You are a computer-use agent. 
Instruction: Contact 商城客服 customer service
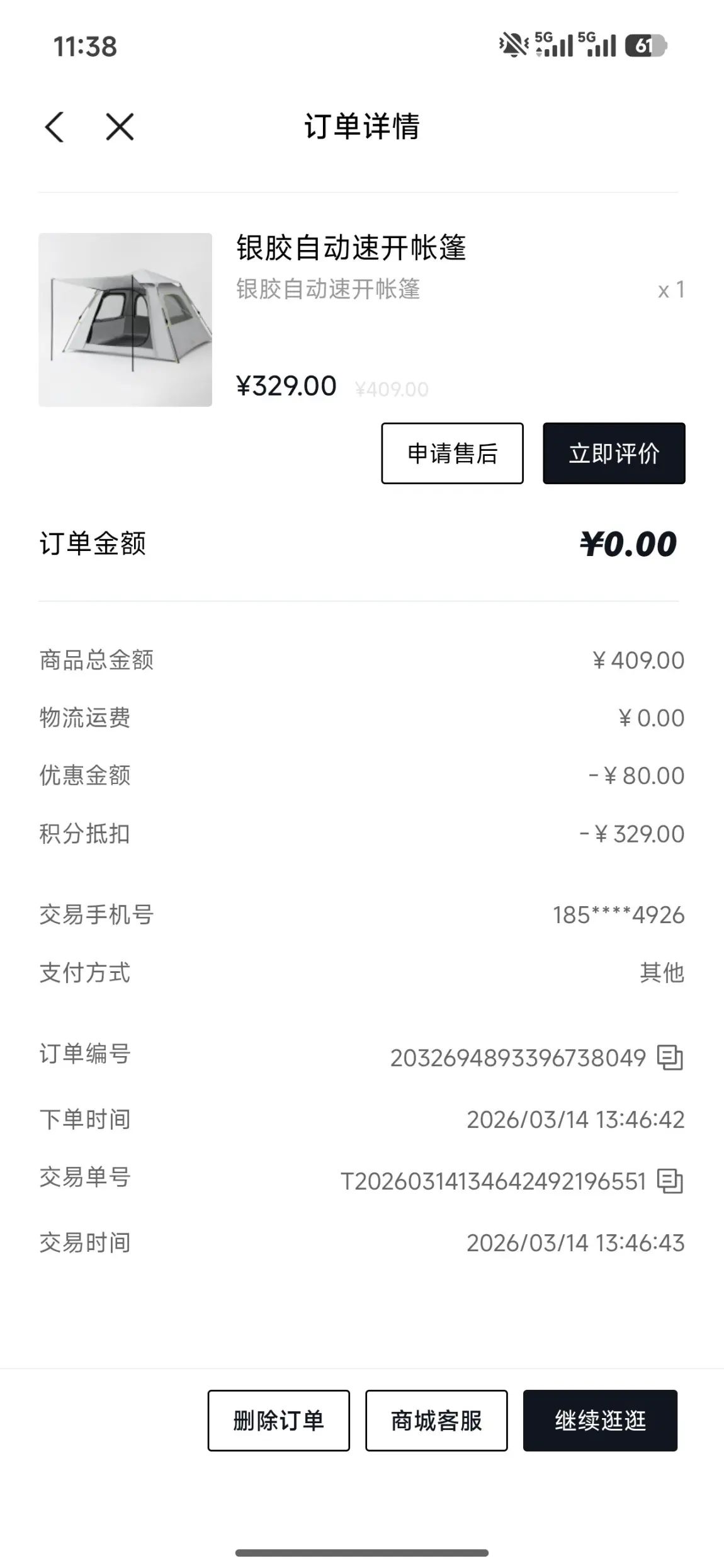tap(436, 1421)
